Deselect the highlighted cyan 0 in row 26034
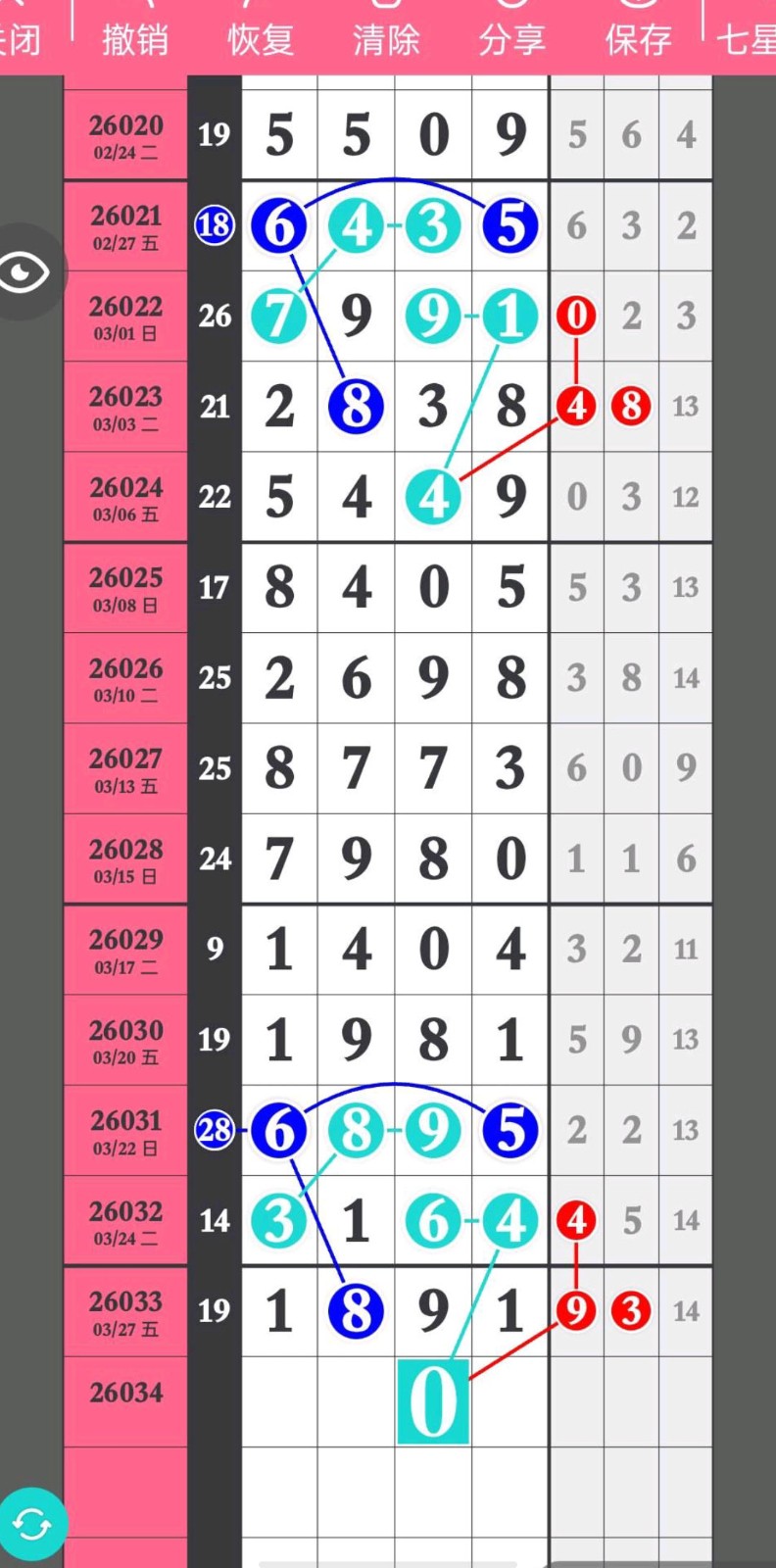Viewport: 776px width, 1568px height. click(x=432, y=1399)
